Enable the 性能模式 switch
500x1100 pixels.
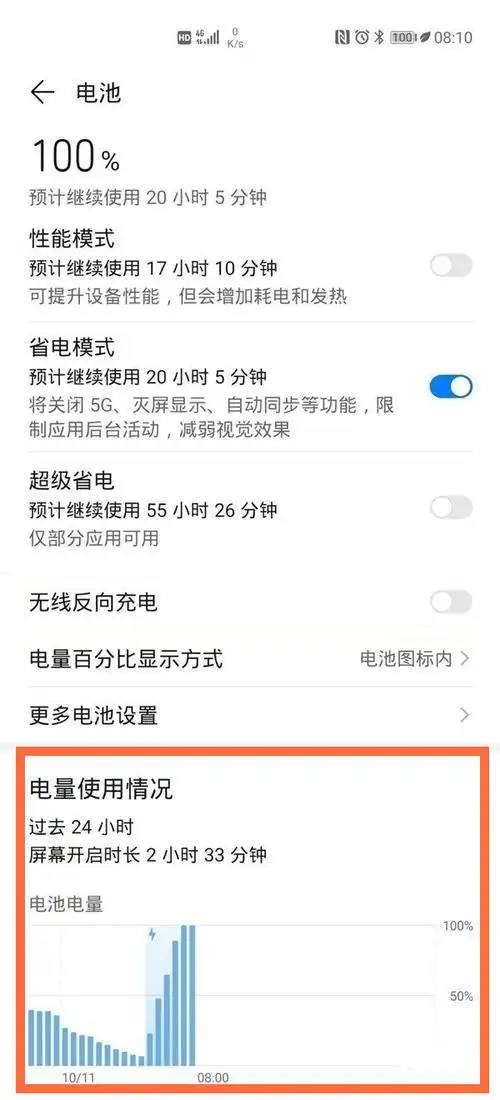pyautogui.click(x=451, y=266)
